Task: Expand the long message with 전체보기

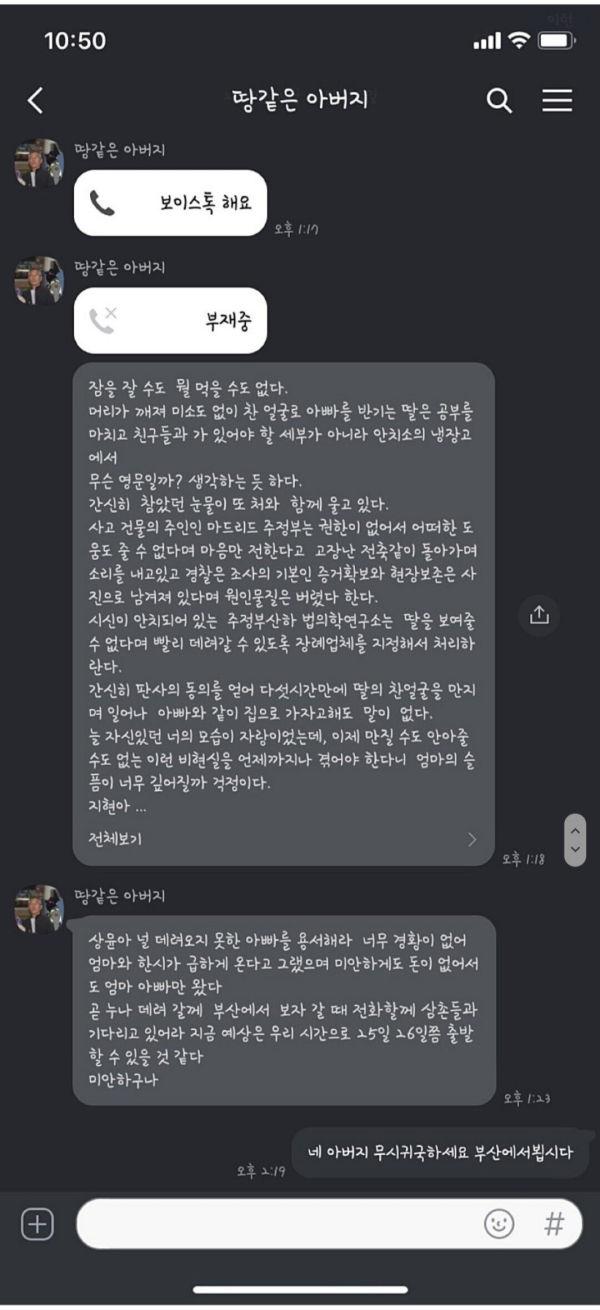Action: pos(115,839)
